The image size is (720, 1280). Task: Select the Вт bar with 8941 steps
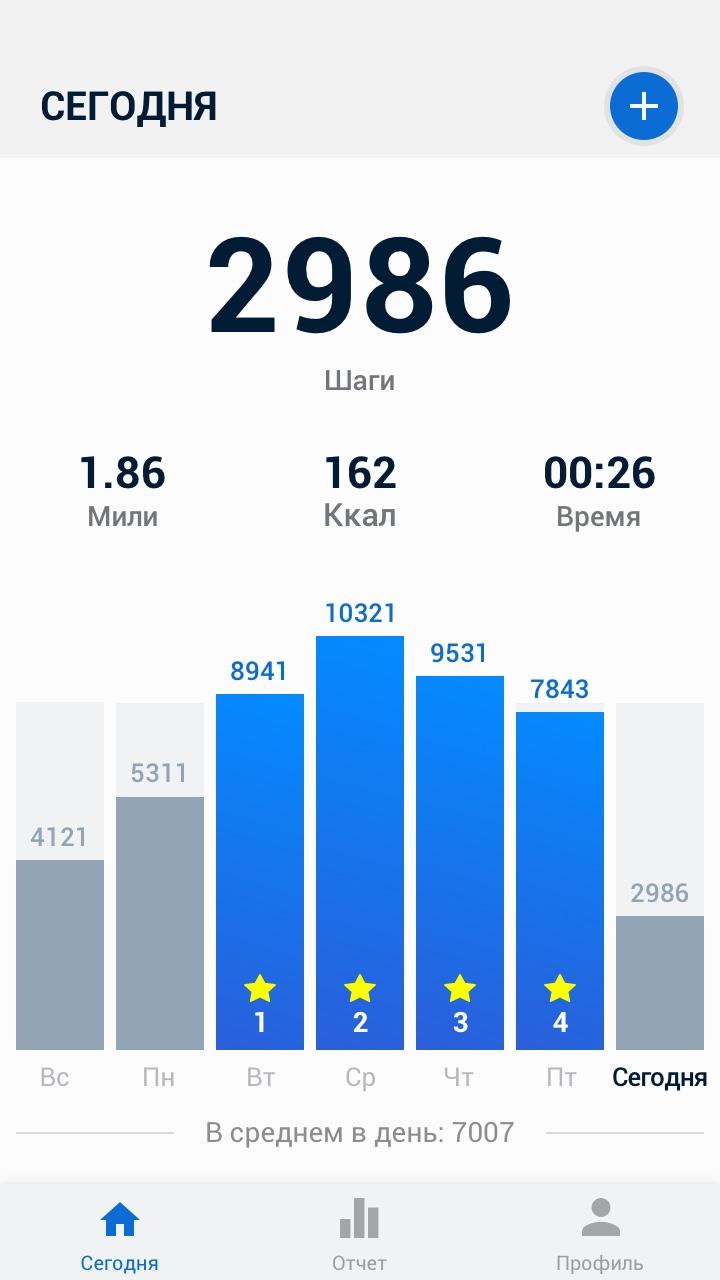(x=260, y=870)
